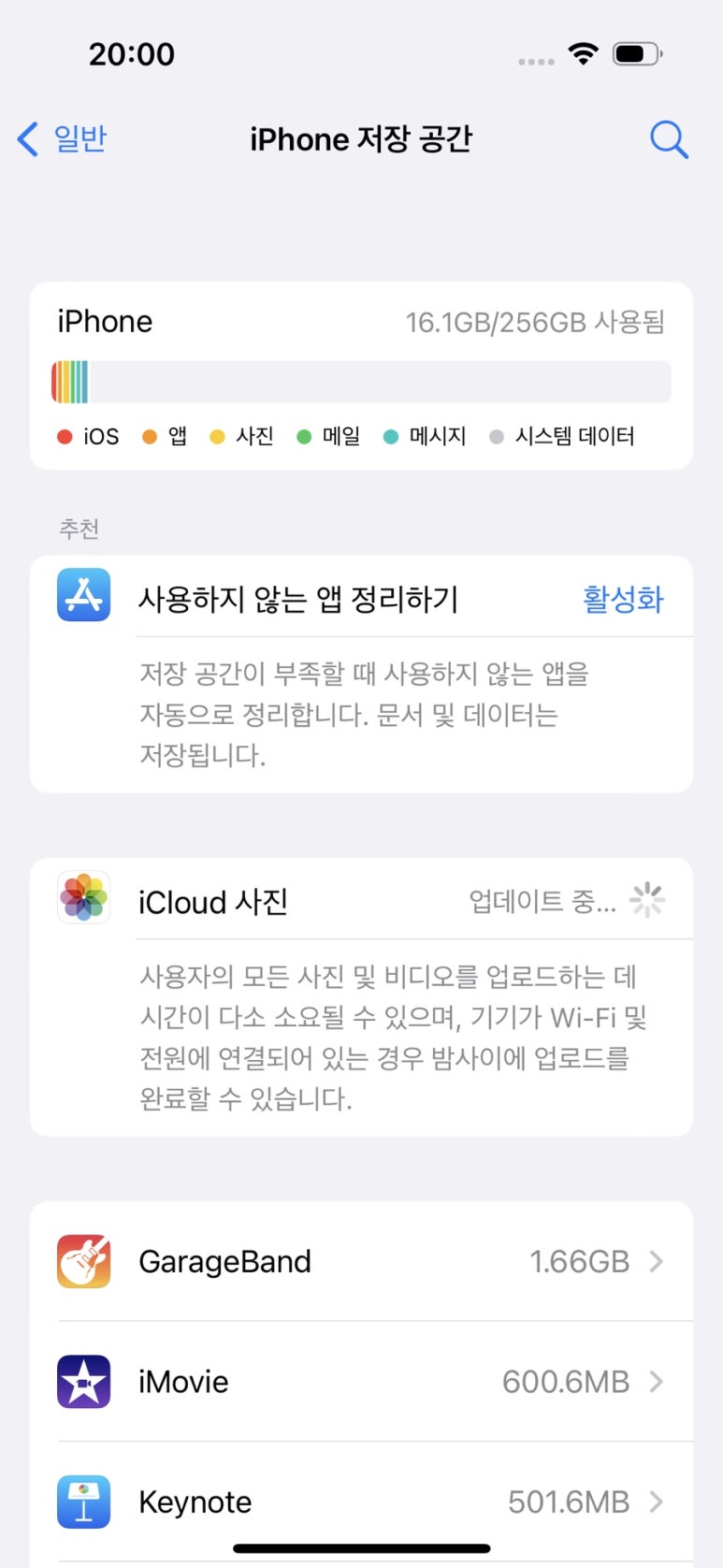Tap 활성화 to enable app offloading
This screenshot has width=723, height=1568.
[623, 599]
